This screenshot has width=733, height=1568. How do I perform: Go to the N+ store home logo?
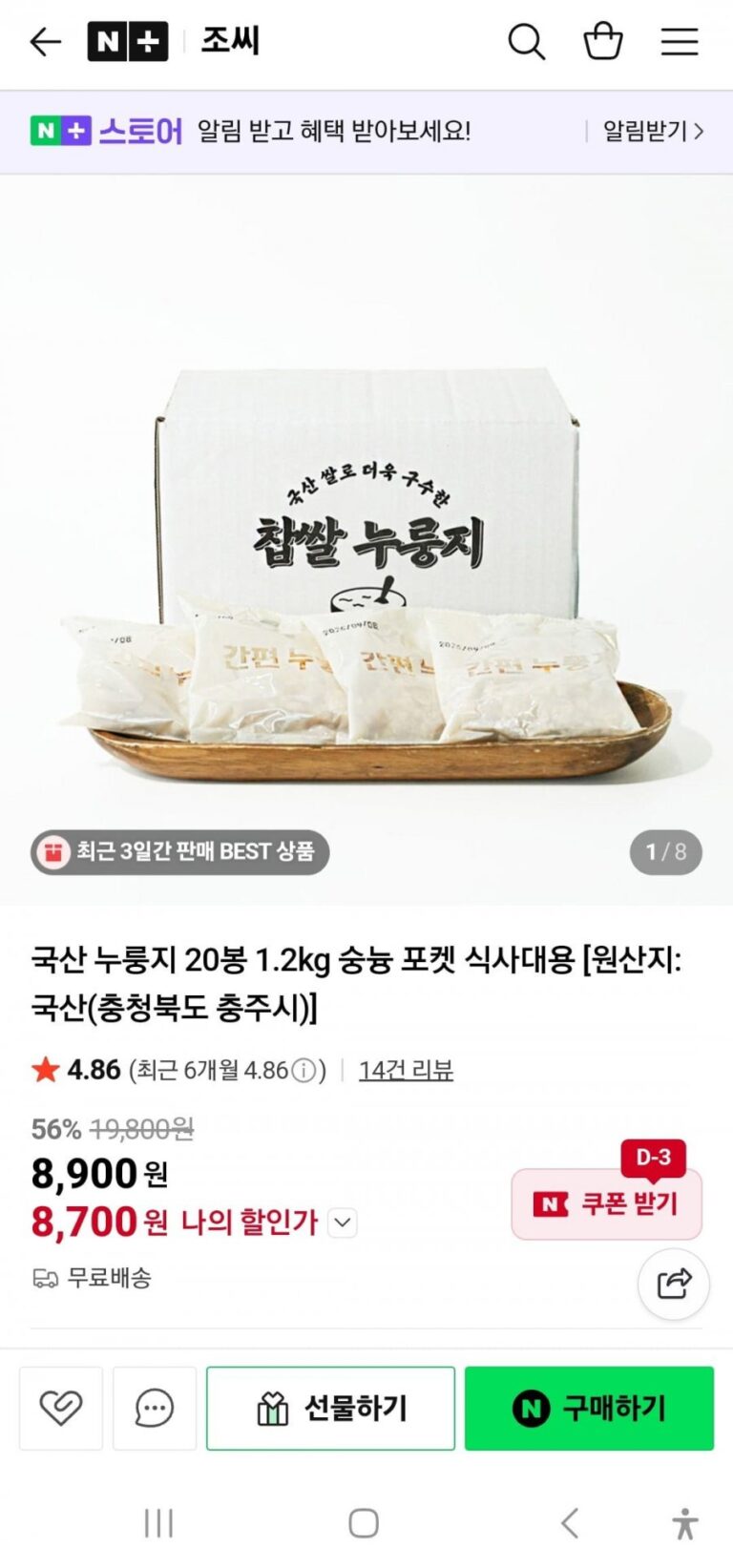point(128,42)
